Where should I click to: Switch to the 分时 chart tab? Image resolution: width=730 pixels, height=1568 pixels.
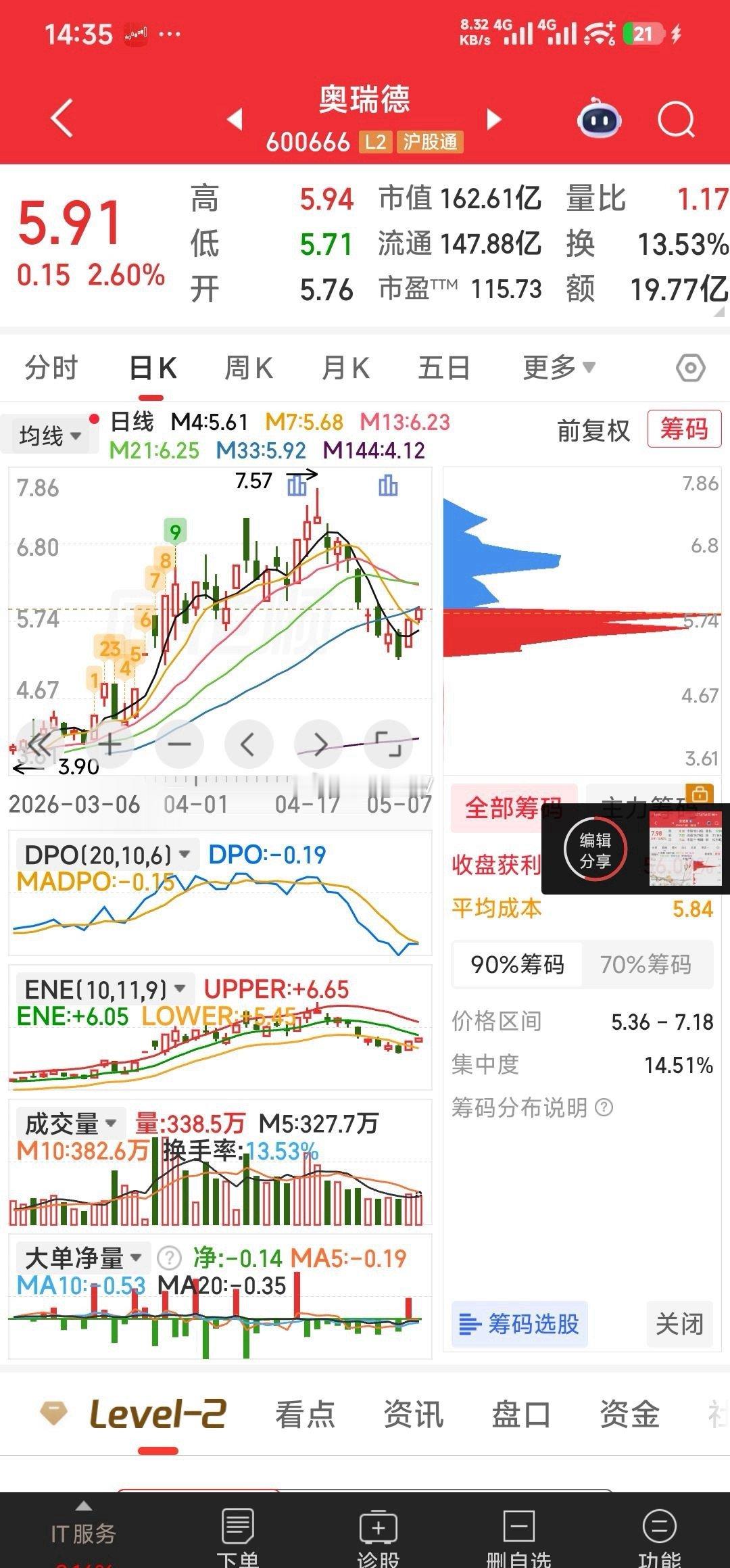coord(51,369)
